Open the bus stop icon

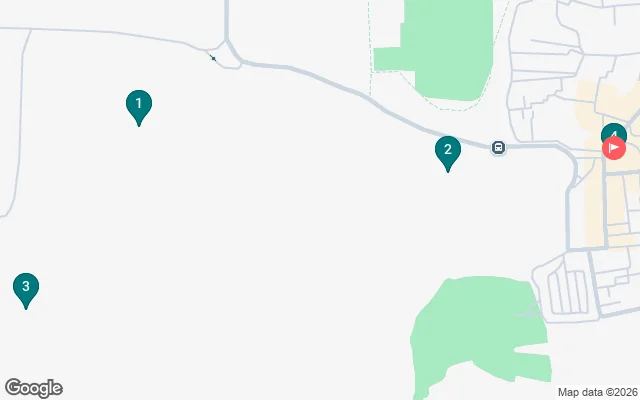point(498,148)
